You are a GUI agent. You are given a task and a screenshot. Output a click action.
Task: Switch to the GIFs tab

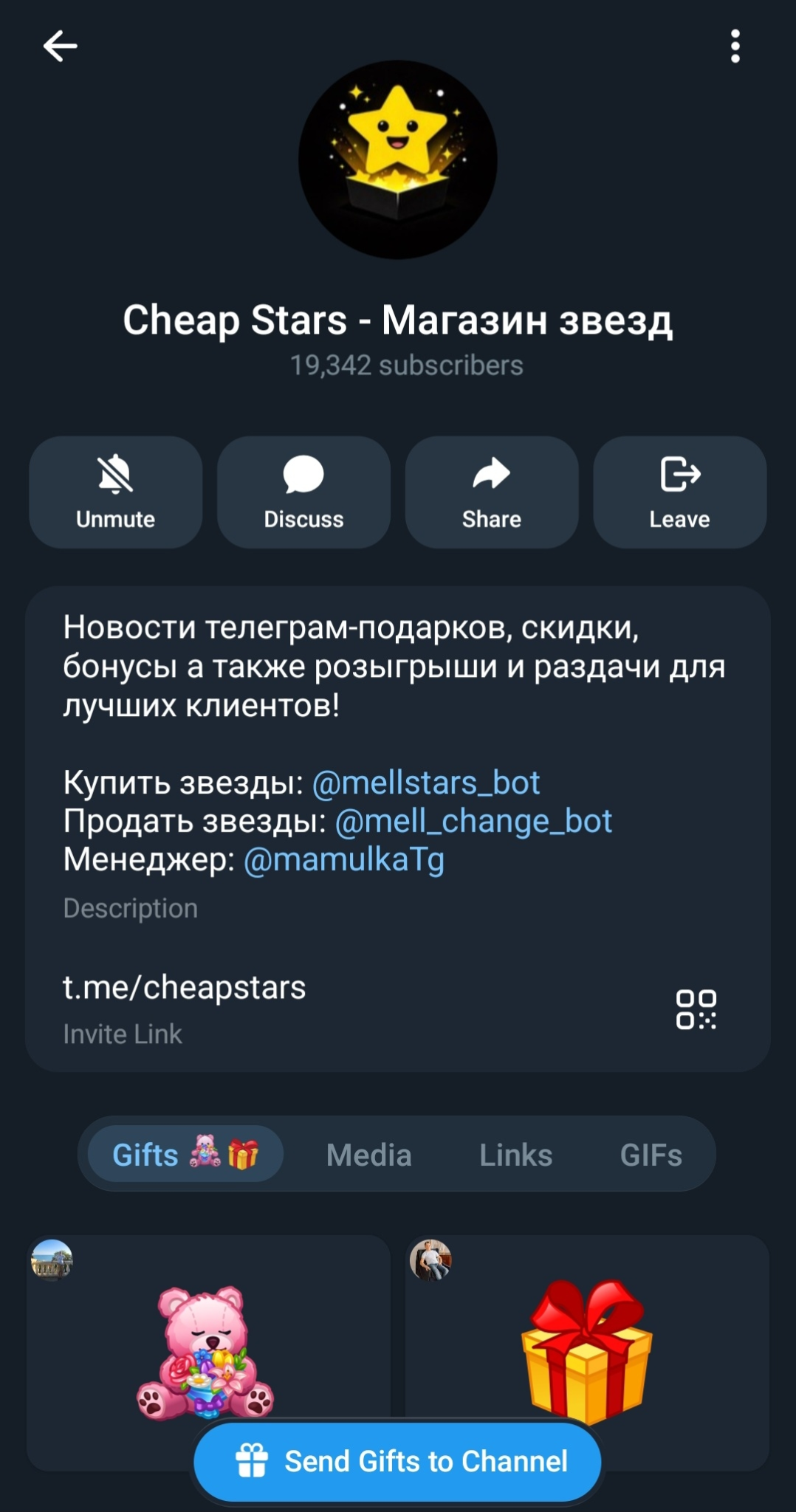(651, 1155)
